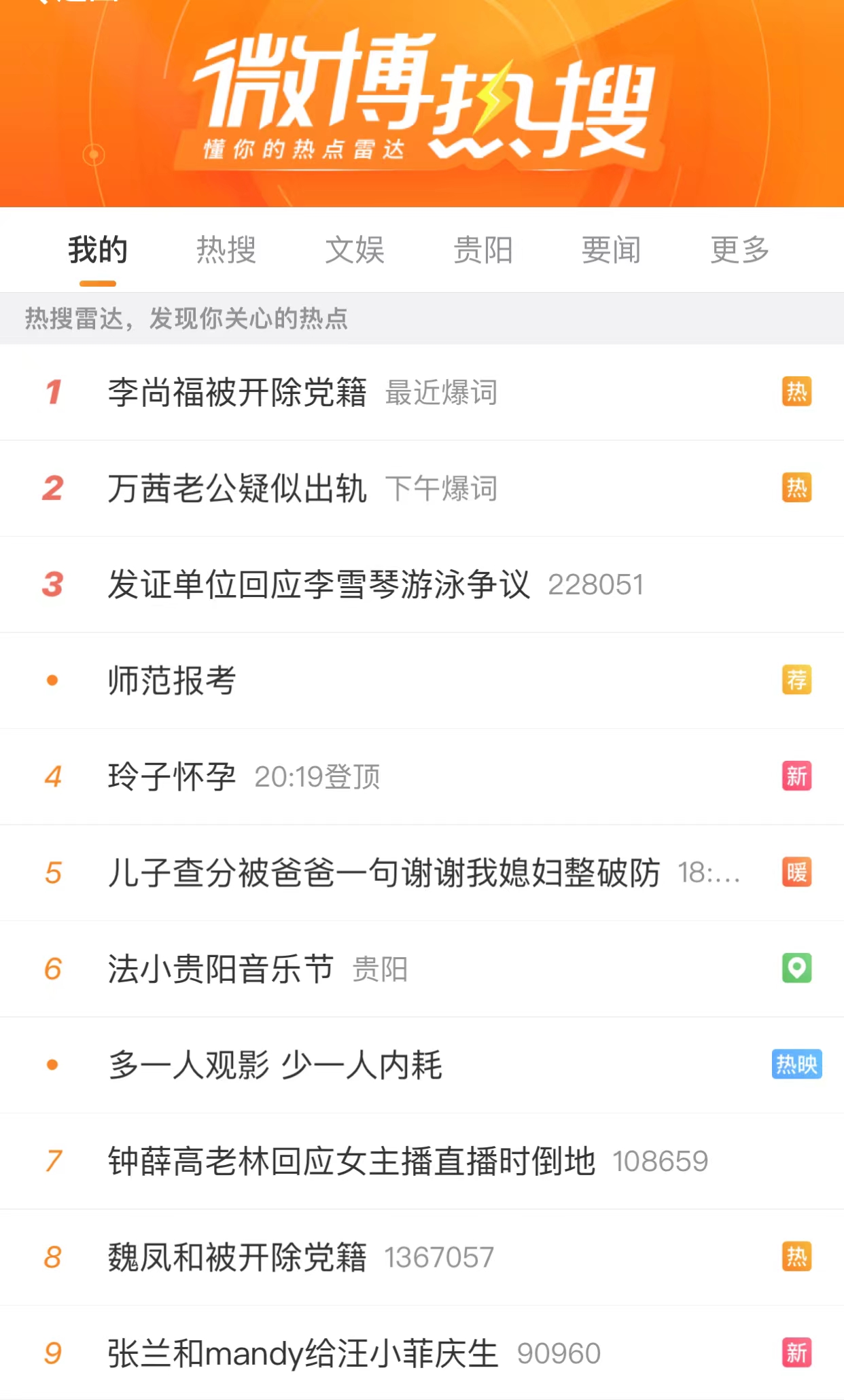Open the recommended topic 师范报考
This screenshot has width=844, height=1400.
pyautogui.click(x=422, y=681)
